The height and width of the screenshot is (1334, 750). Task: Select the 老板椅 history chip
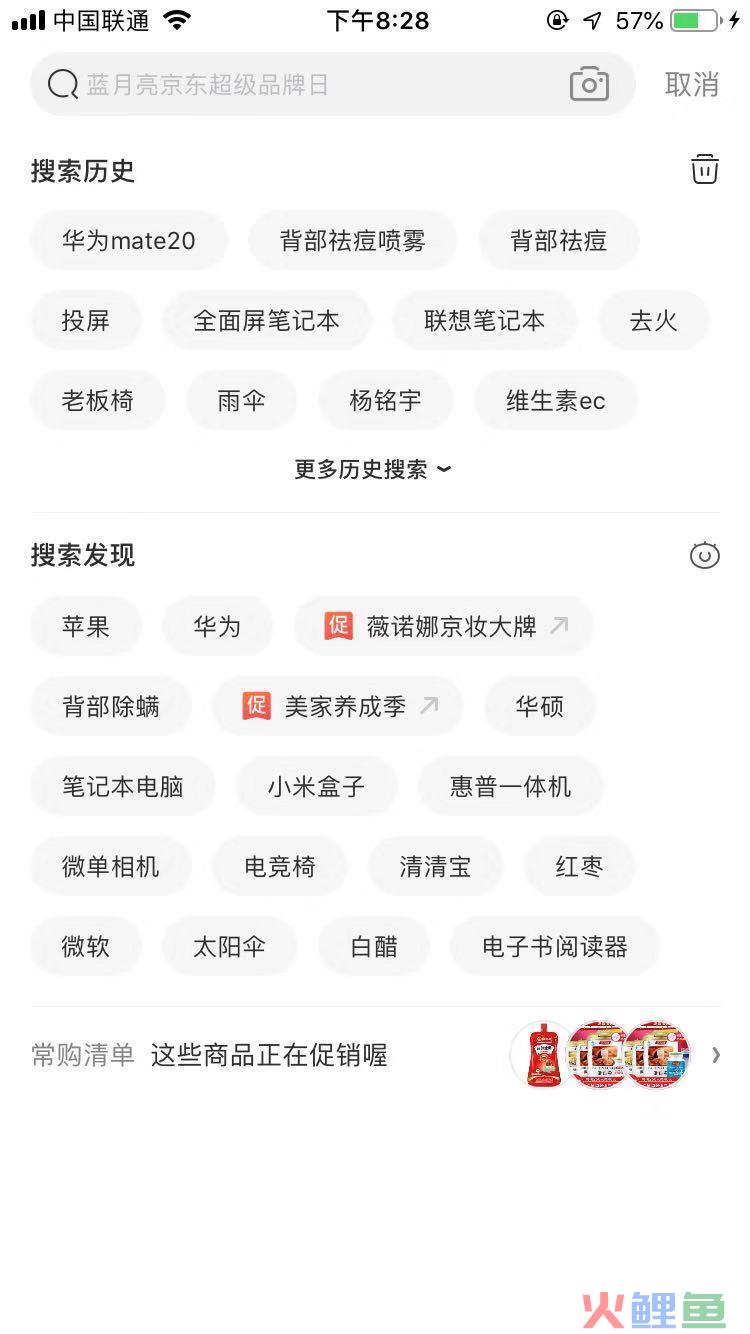(97, 401)
